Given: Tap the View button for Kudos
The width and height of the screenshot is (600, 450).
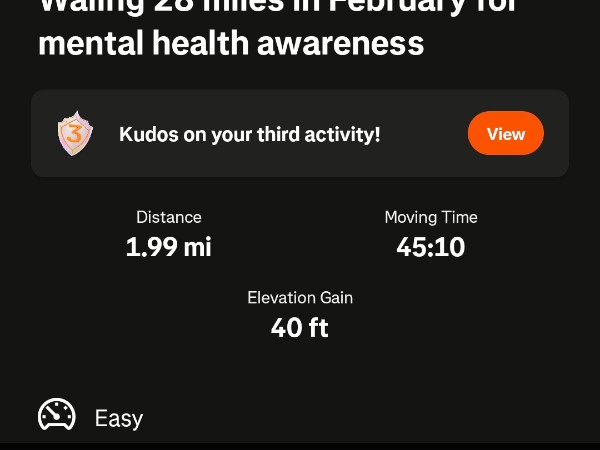Looking at the screenshot, I should tap(505, 134).
